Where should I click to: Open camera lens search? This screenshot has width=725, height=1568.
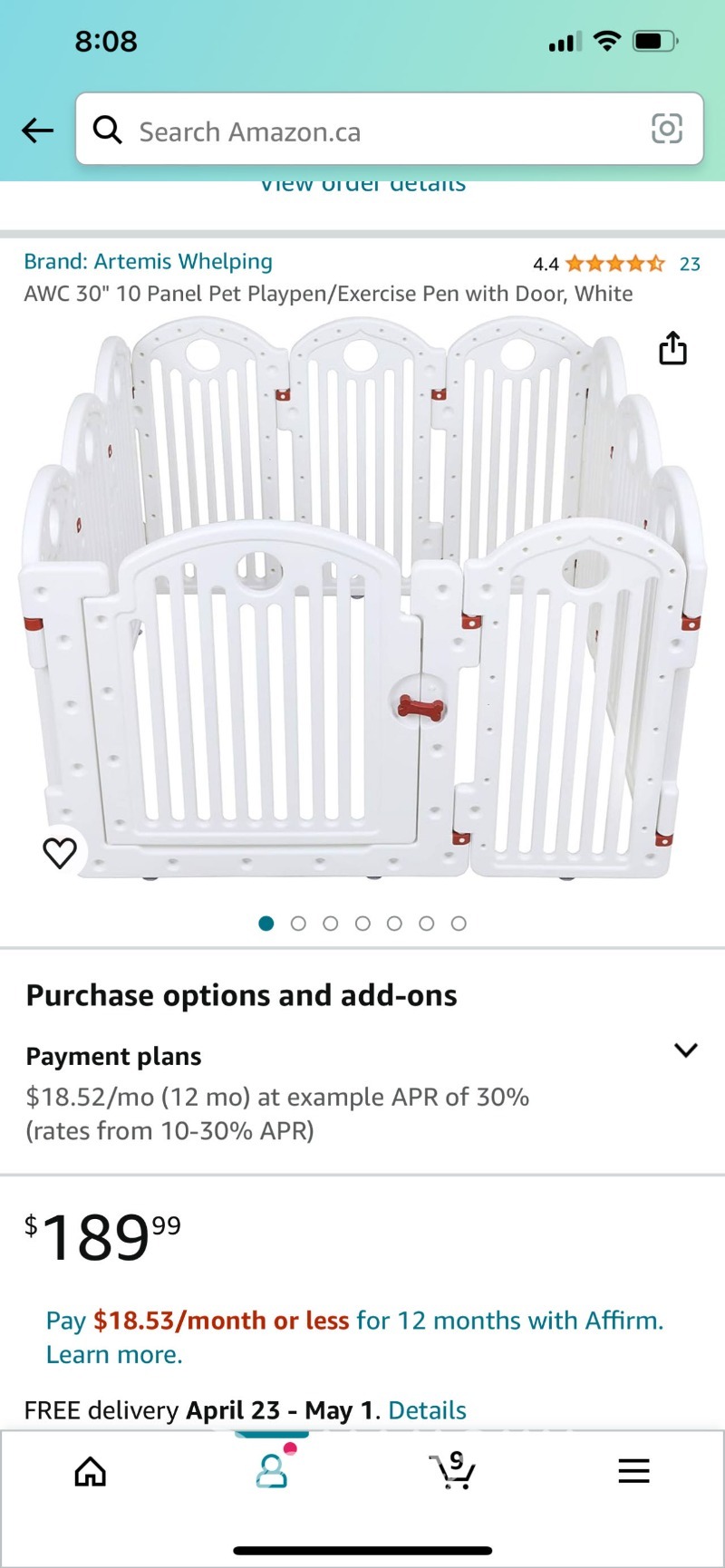667,129
